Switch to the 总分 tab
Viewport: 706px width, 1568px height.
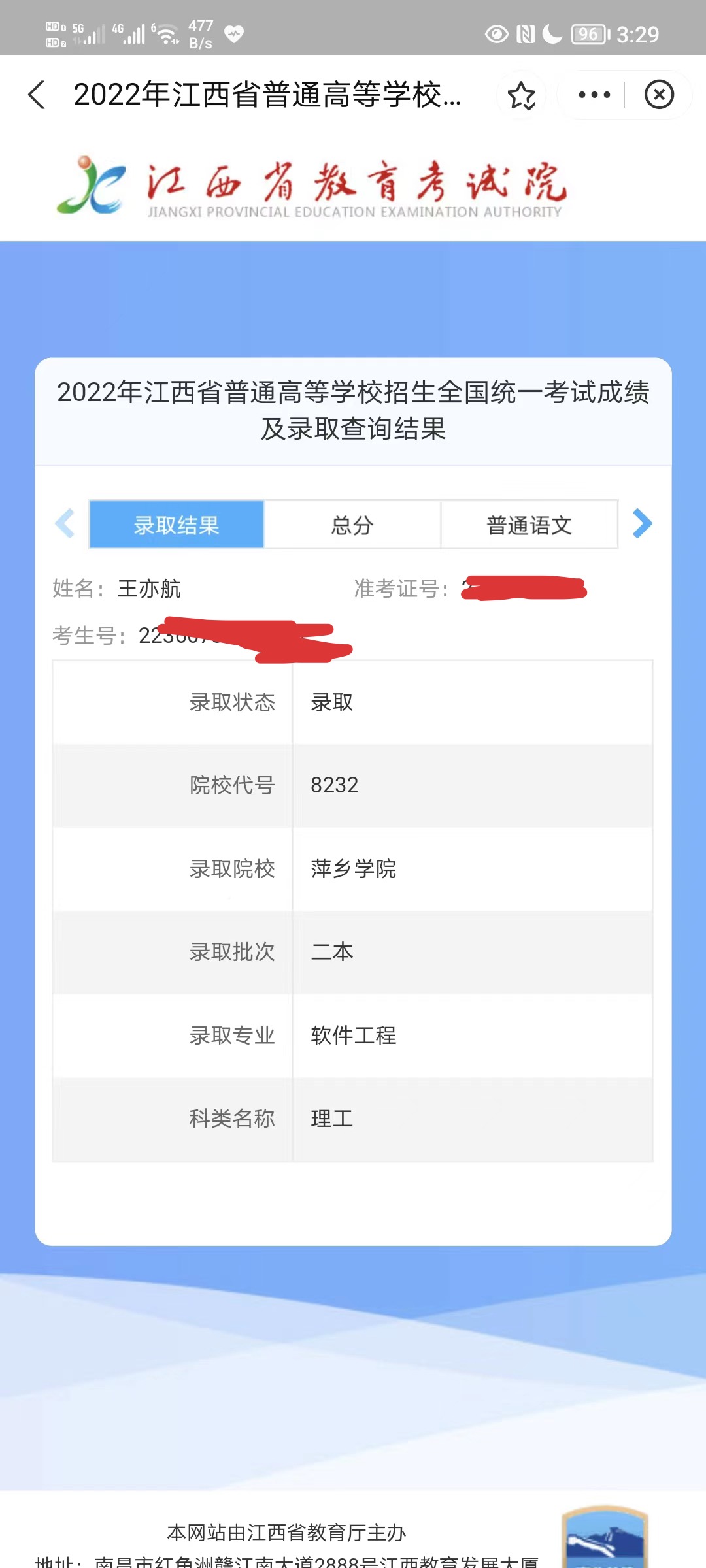point(352,525)
